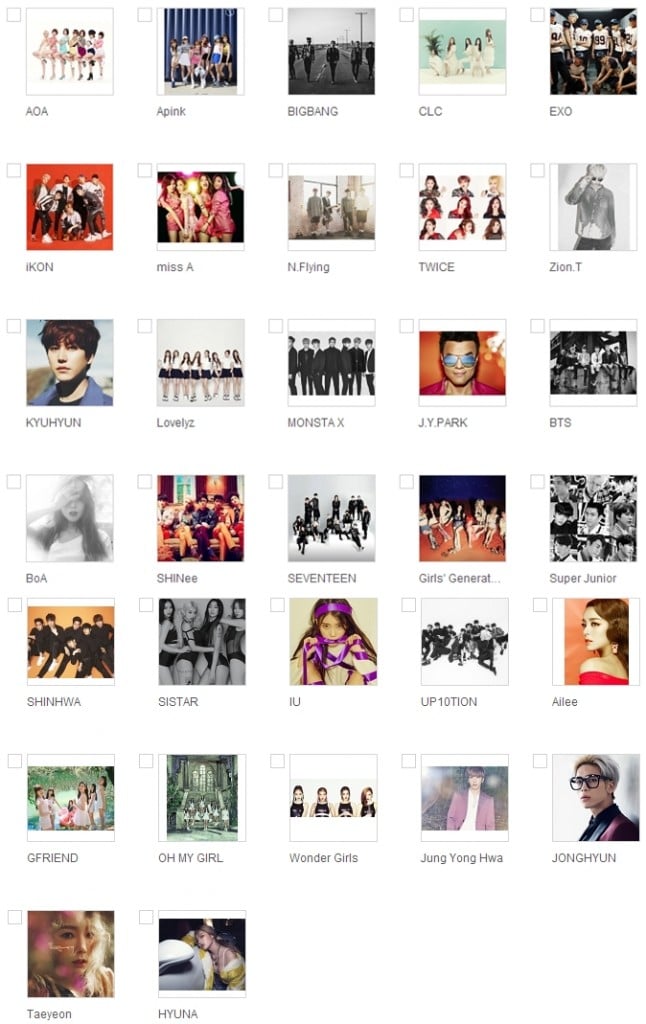Select the Zion.T checkbox

click(x=538, y=171)
